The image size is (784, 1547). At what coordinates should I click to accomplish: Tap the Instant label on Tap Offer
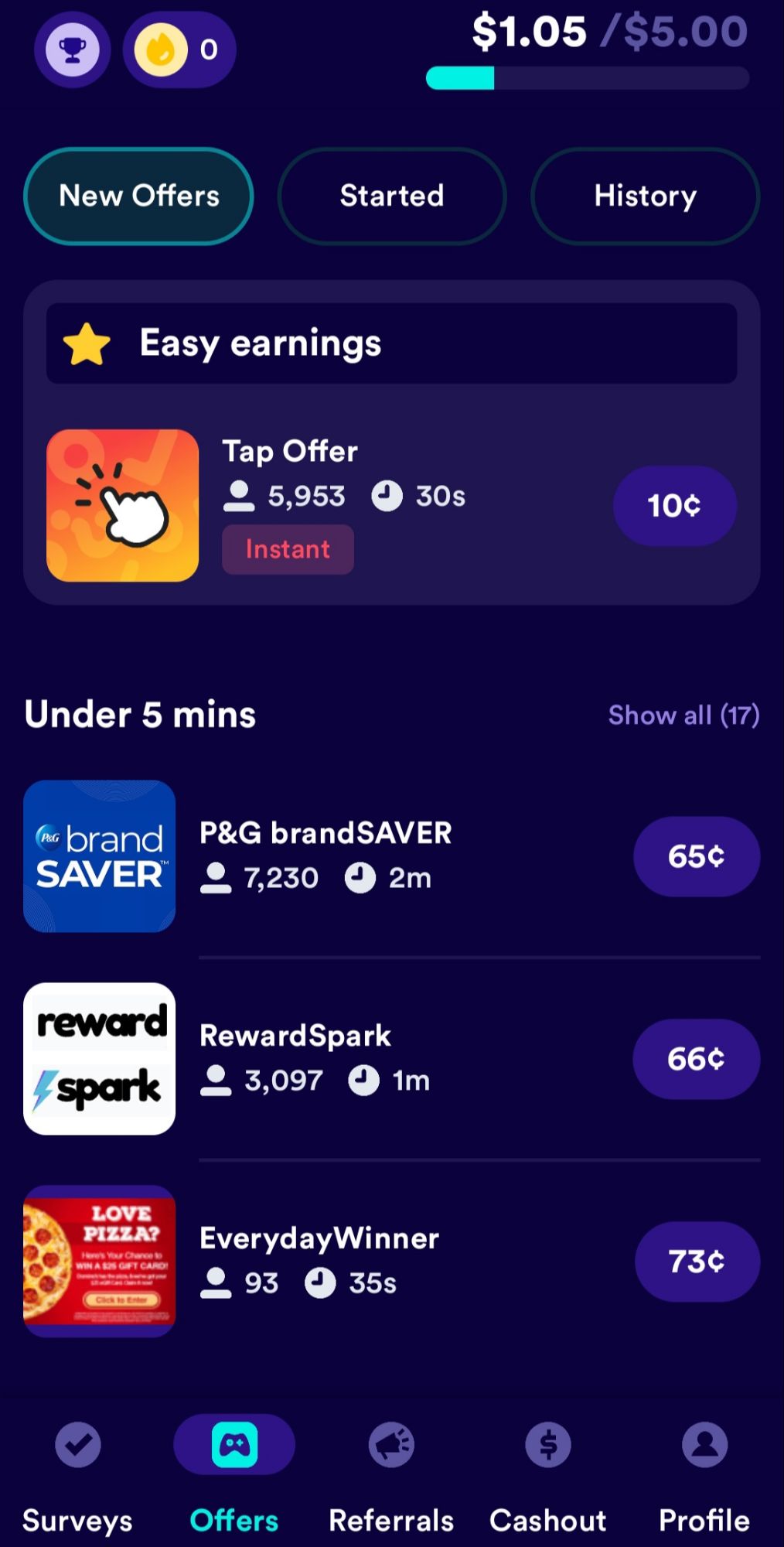287,549
